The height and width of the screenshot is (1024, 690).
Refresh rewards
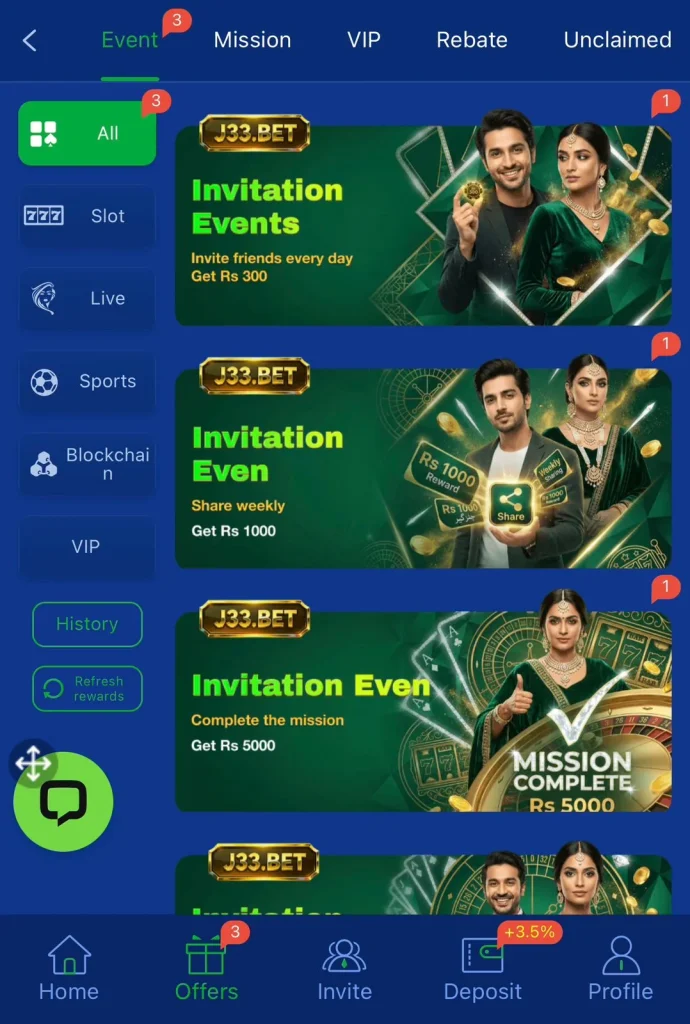coord(87,689)
